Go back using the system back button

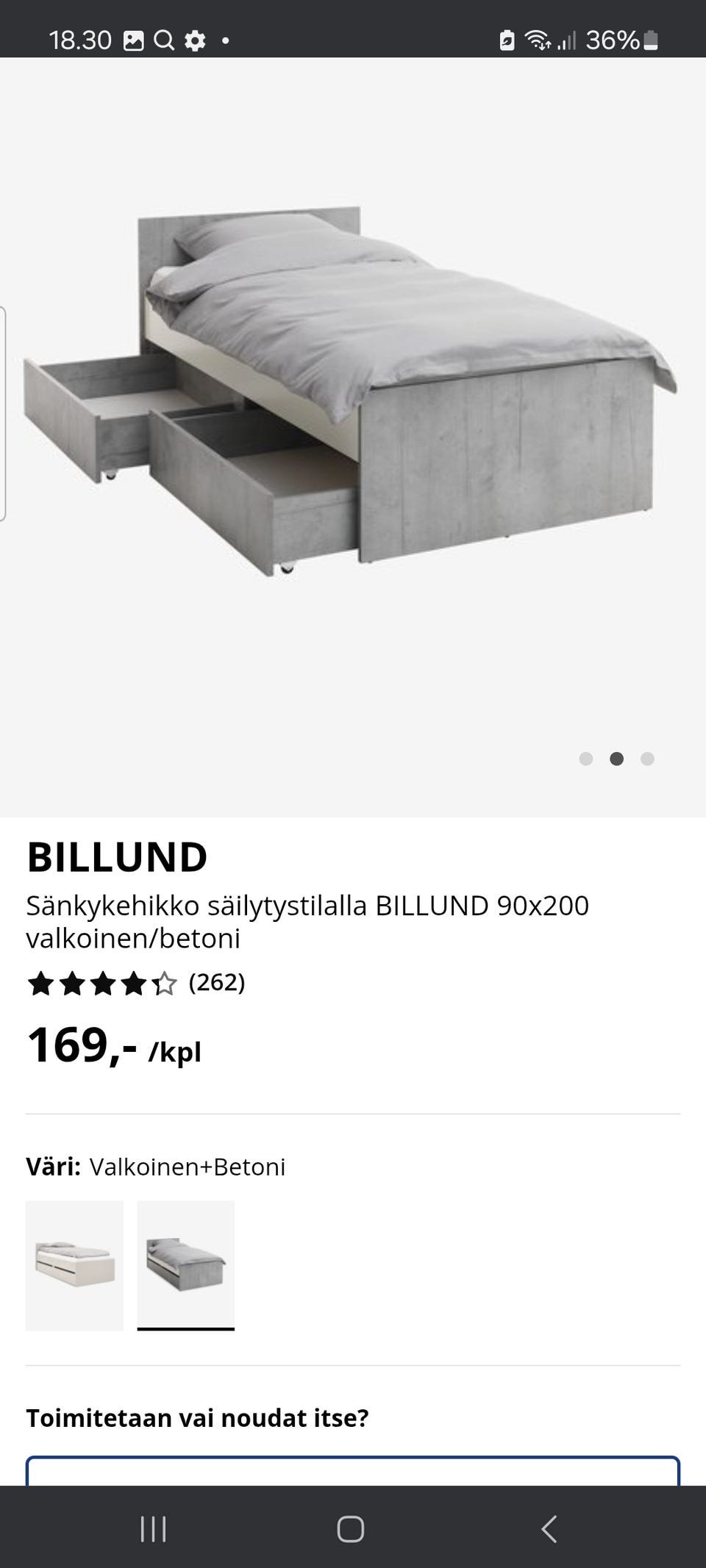pyautogui.click(x=549, y=1528)
